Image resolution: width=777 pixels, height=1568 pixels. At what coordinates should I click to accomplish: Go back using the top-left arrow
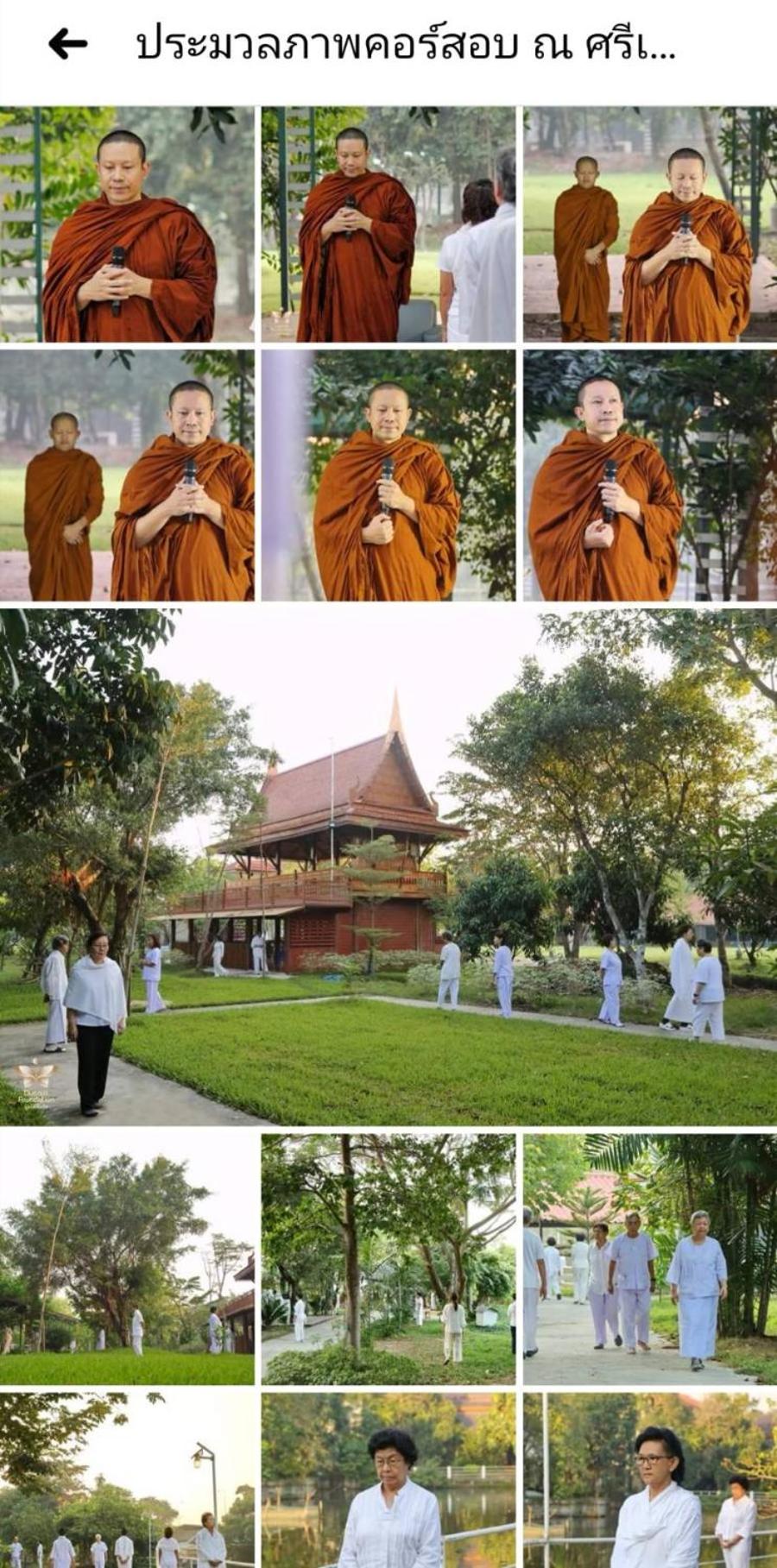click(67, 43)
